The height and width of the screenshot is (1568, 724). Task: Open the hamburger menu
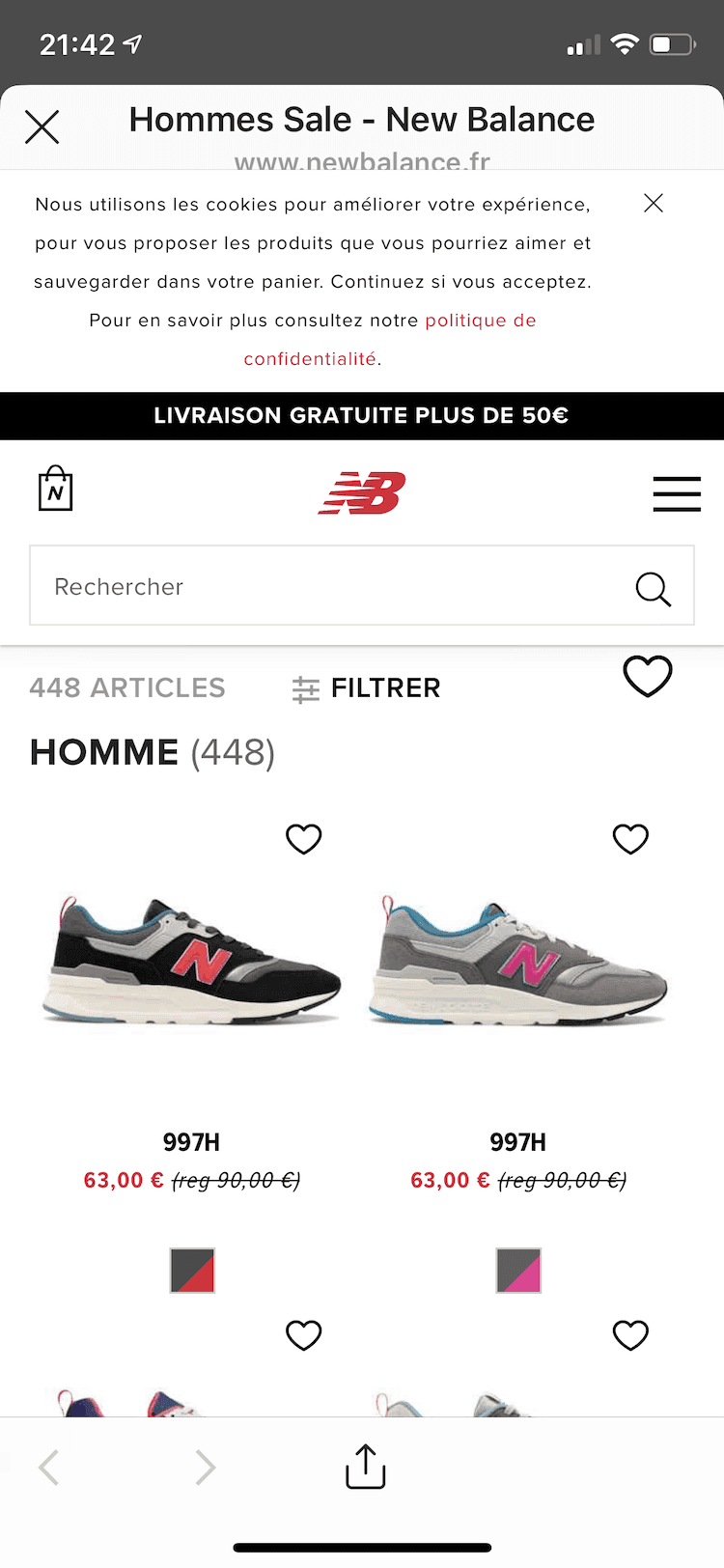[676, 493]
